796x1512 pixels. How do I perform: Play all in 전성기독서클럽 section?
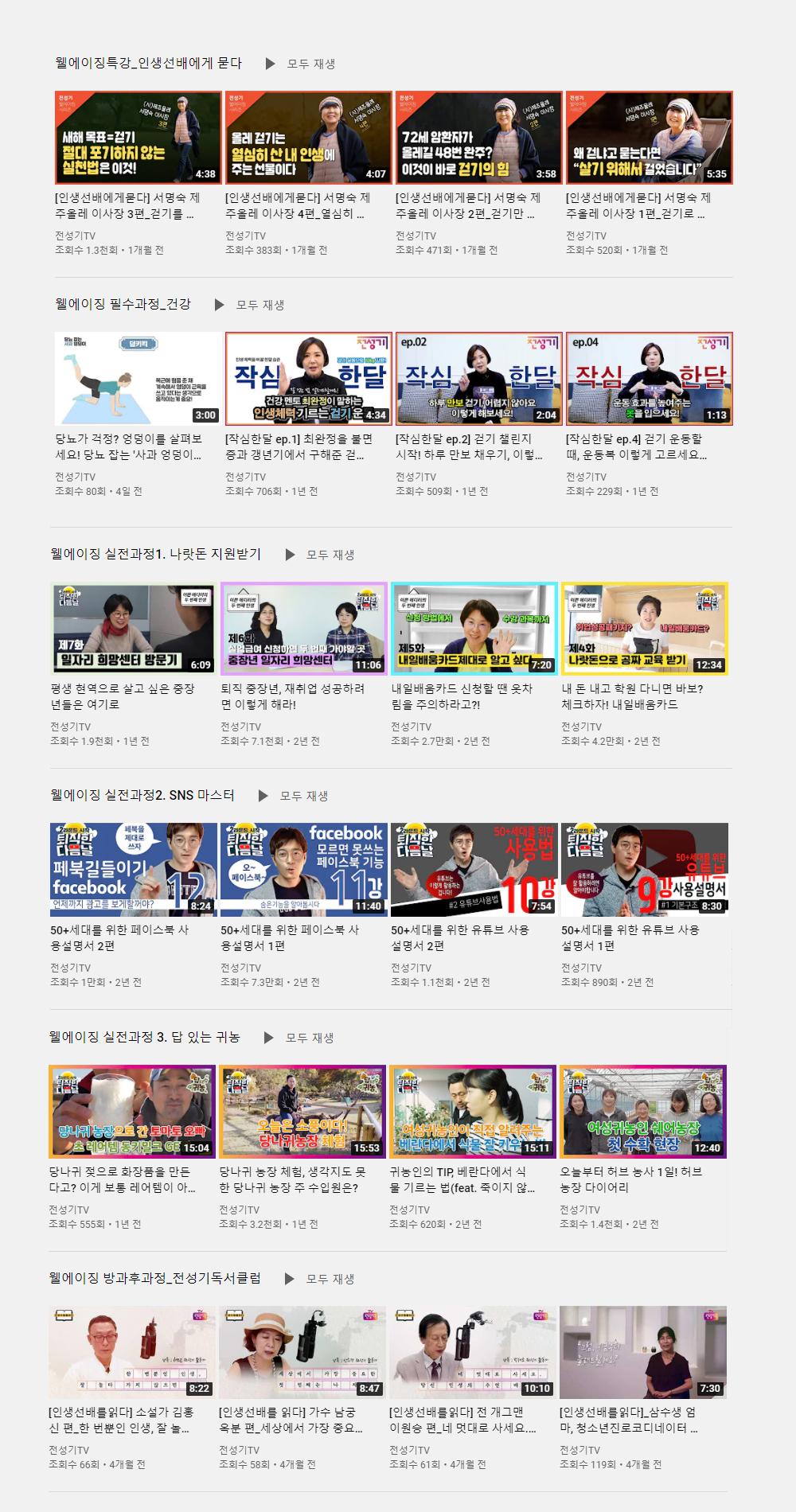coord(320,1279)
